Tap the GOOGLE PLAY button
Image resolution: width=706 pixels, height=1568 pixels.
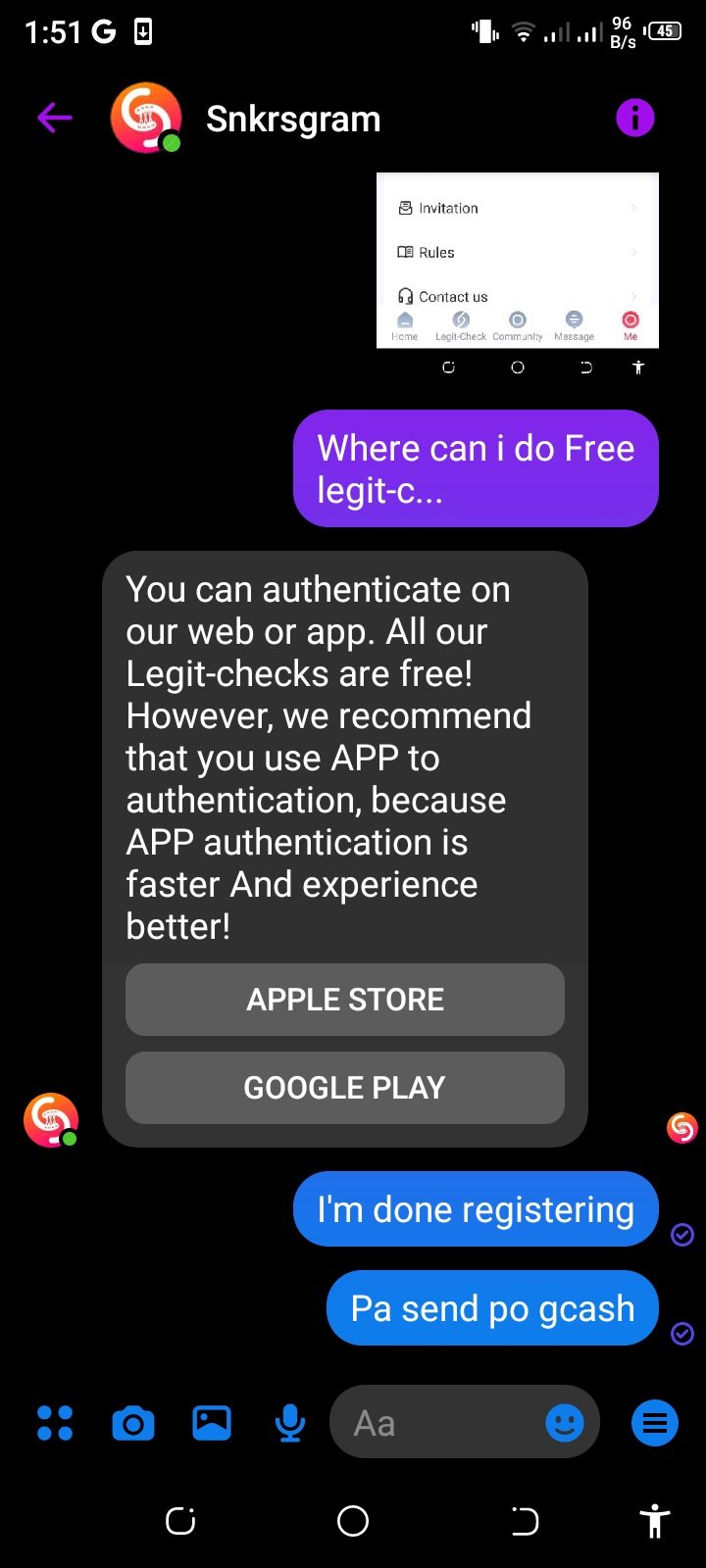click(344, 1088)
